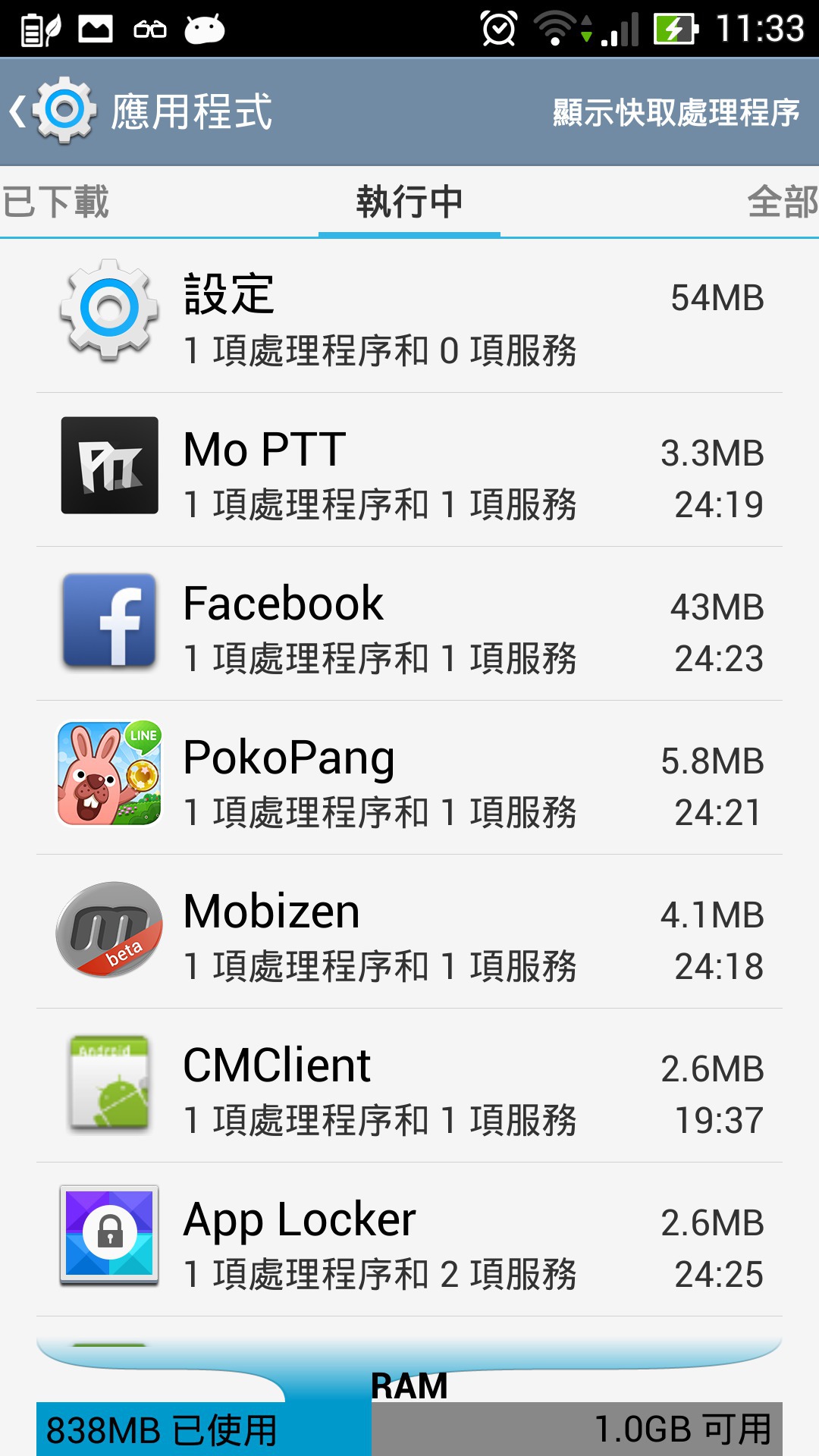The image size is (819, 1456).
Task: View App Locker running services
Action: [x=409, y=1241]
